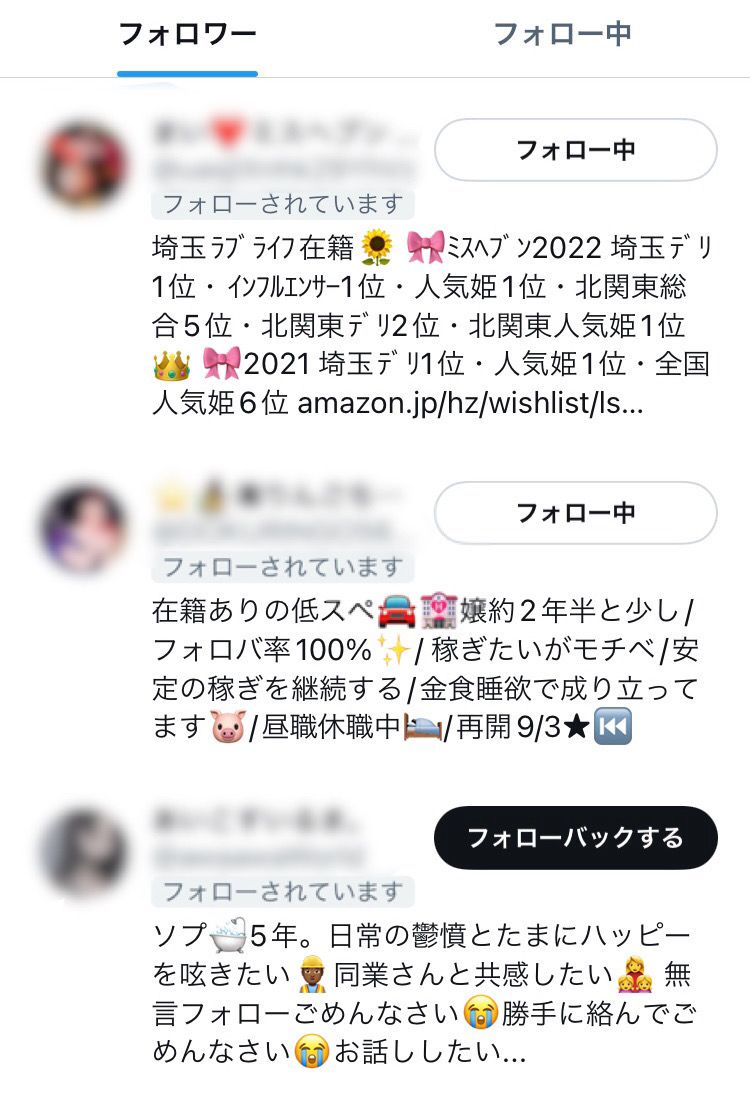This screenshot has width=750, height=1096.
Task: Select the フォロワー tab
Action: point(186,33)
